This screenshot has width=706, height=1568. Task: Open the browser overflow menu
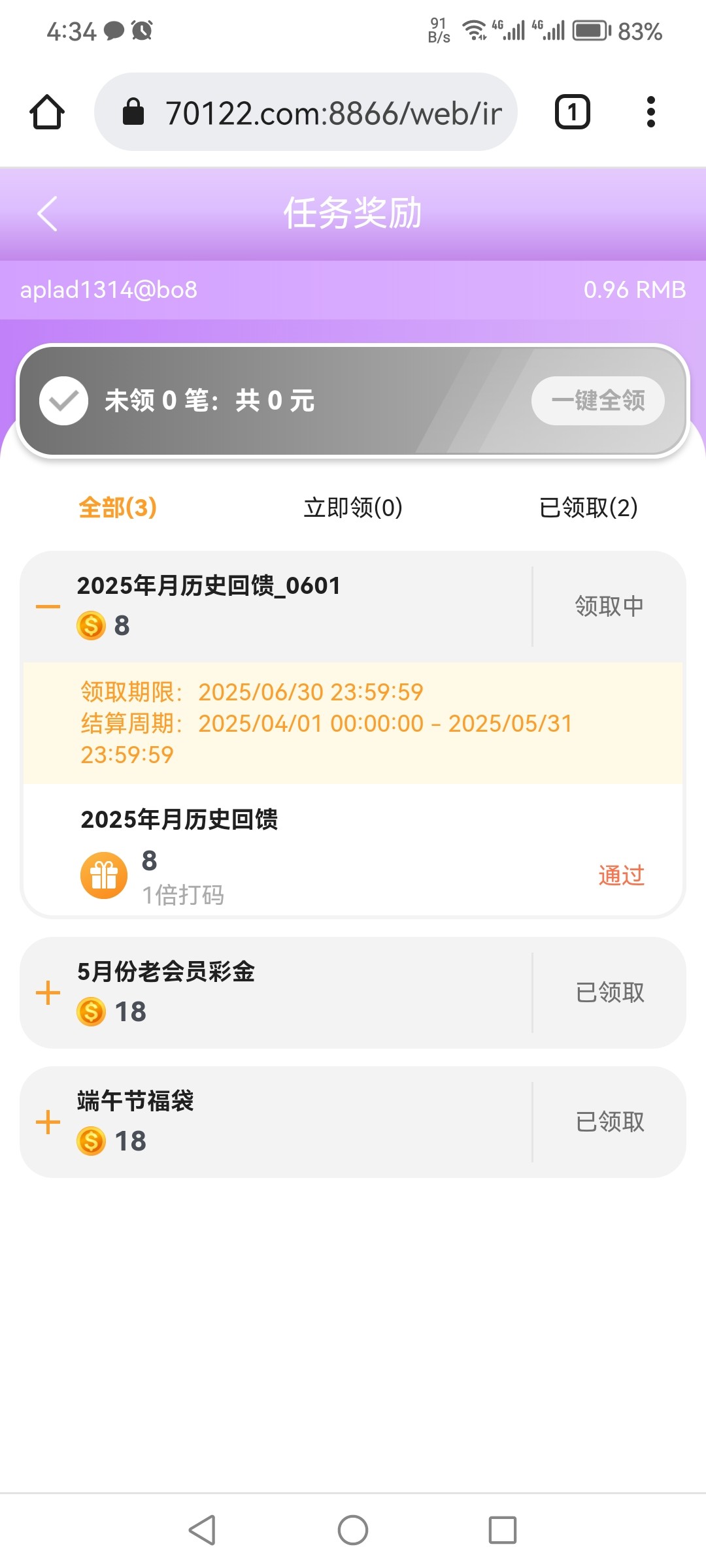tap(650, 112)
